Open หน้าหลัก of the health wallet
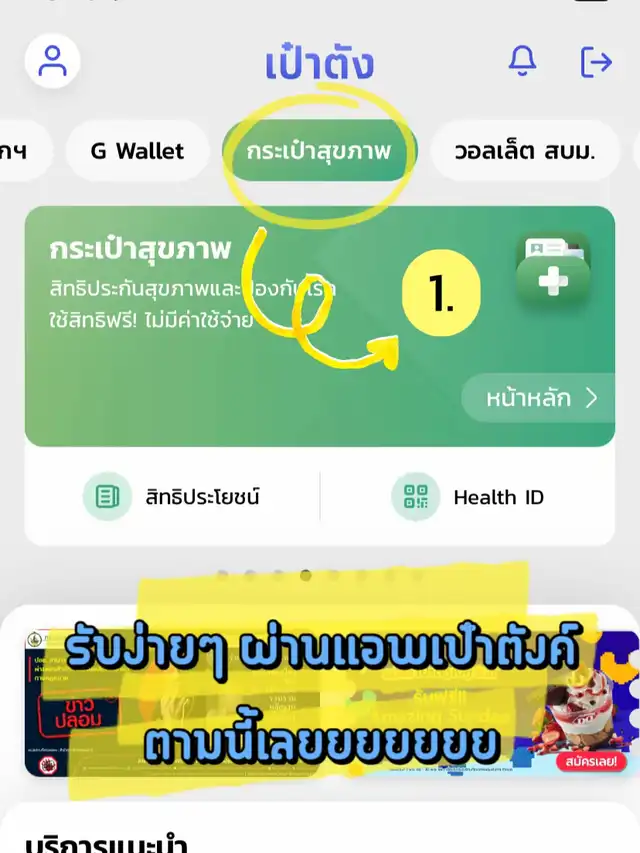The width and height of the screenshot is (640, 853). click(x=538, y=398)
